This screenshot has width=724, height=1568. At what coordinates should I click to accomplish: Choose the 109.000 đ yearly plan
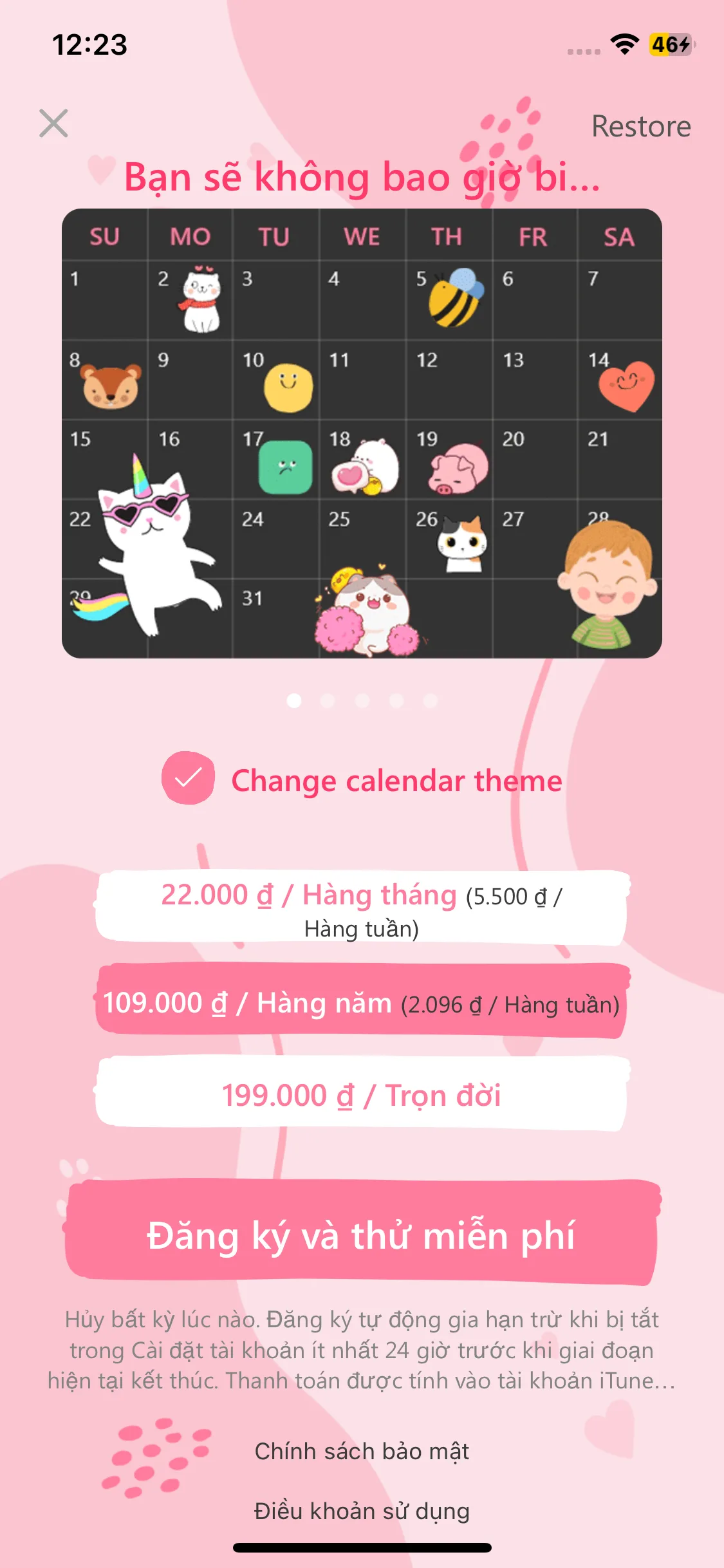[x=362, y=1002]
